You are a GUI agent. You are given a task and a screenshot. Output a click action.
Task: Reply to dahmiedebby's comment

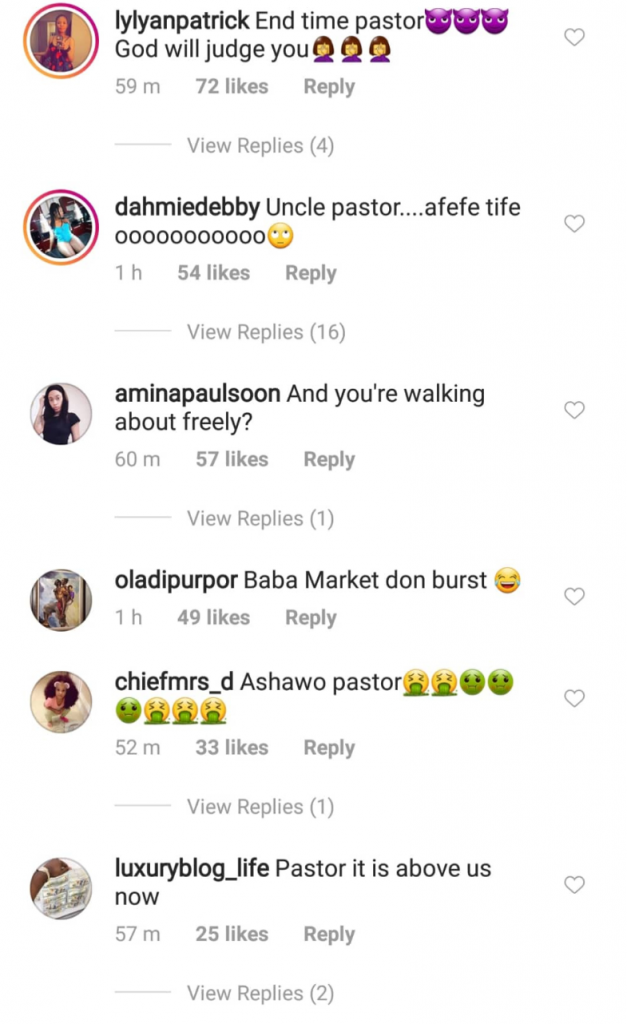[x=310, y=273]
